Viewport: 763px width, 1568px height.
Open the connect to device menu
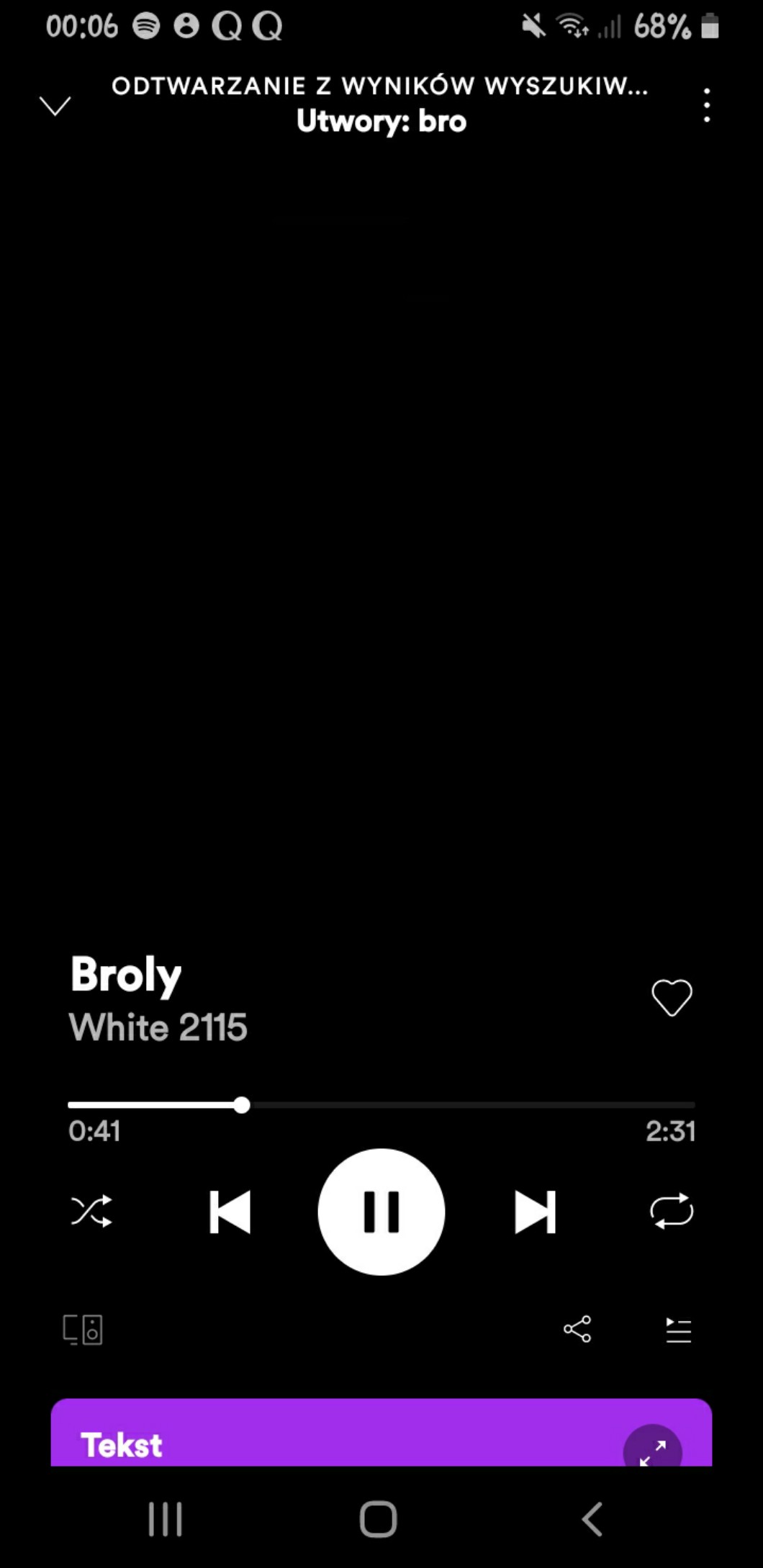(x=83, y=1330)
